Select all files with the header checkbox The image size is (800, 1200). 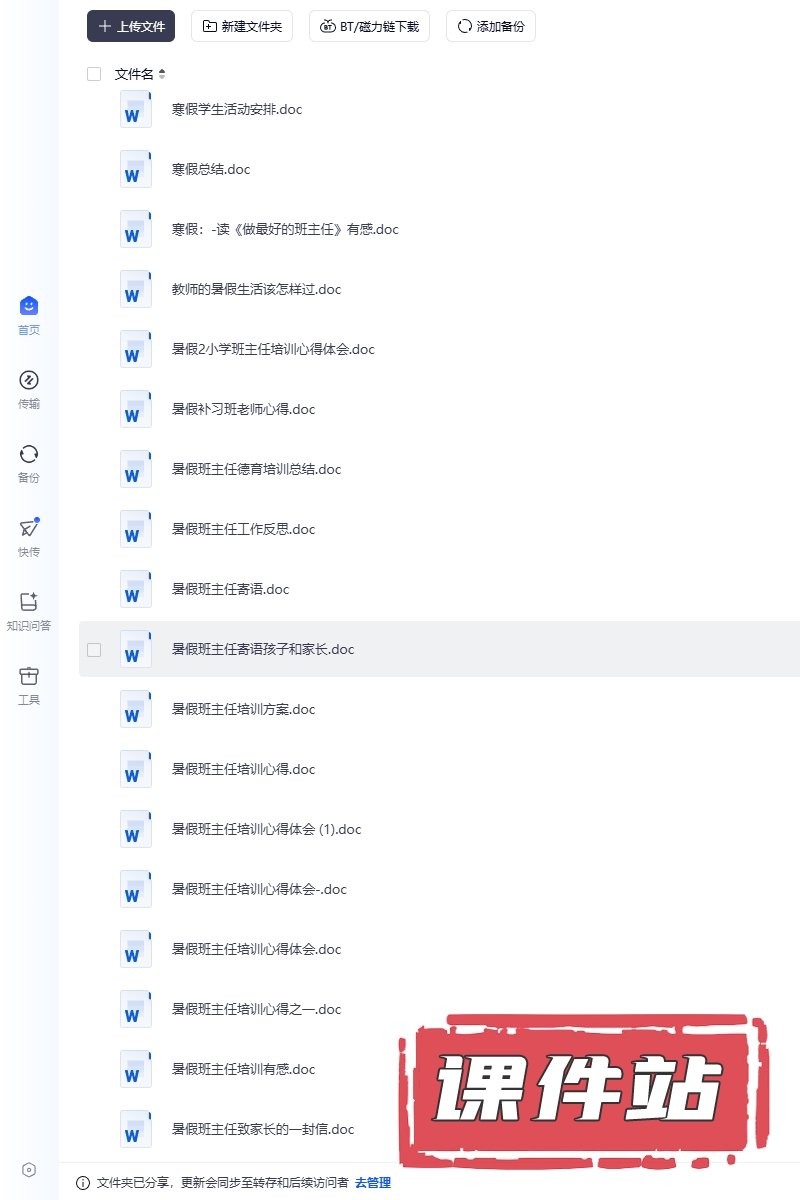94,74
